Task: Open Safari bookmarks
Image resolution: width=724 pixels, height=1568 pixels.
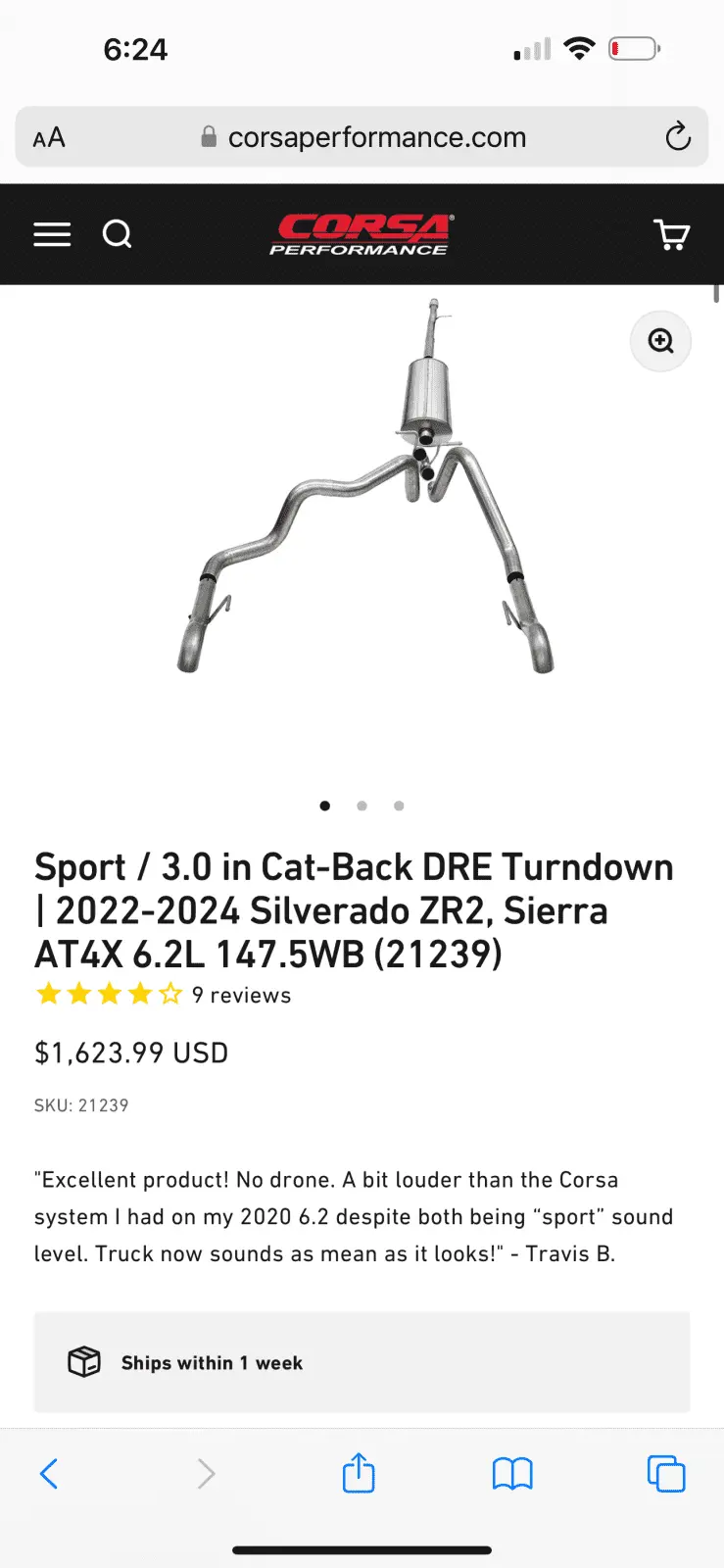Action: pos(512,1473)
